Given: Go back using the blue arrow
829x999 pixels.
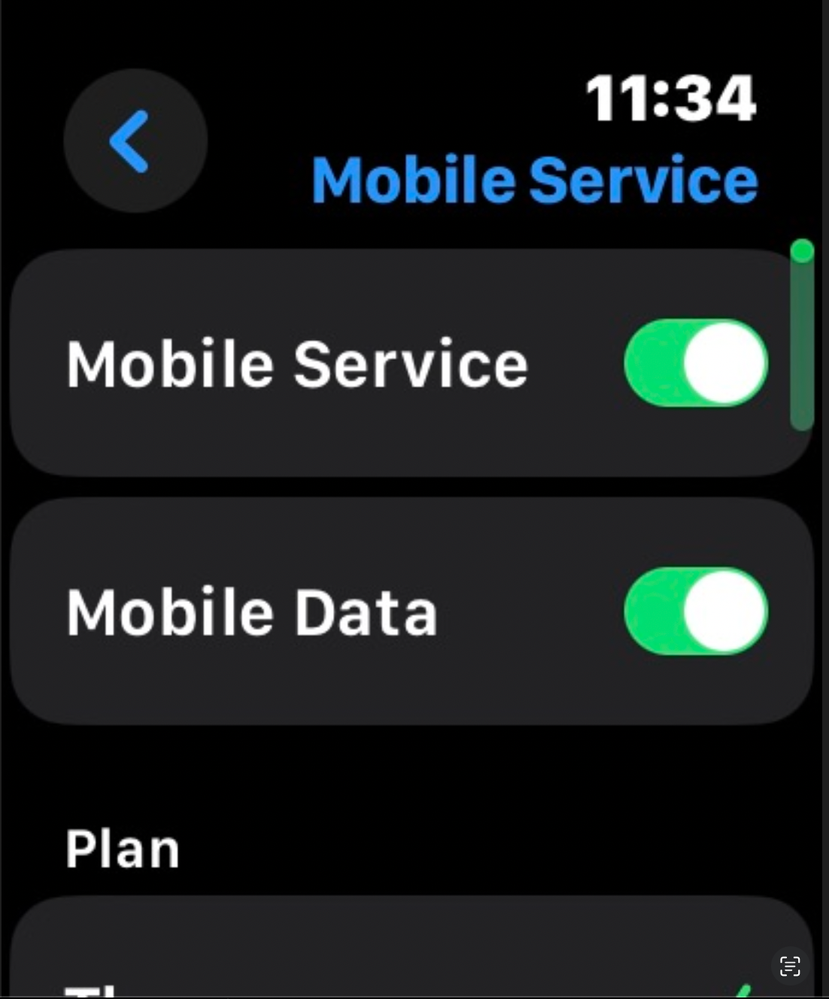Looking at the screenshot, I should click(134, 141).
